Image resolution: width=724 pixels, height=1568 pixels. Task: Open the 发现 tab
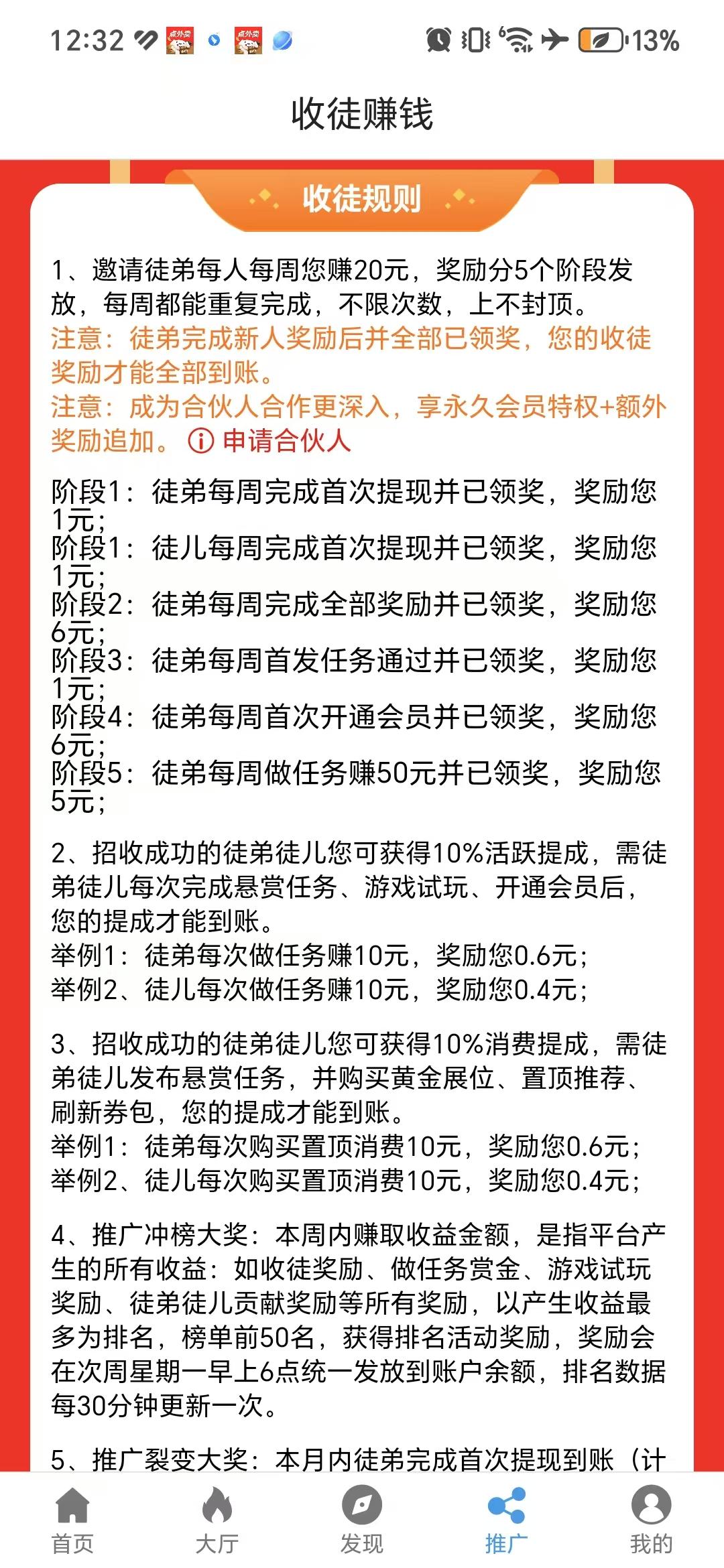pyautogui.click(x=362, y=1520)
